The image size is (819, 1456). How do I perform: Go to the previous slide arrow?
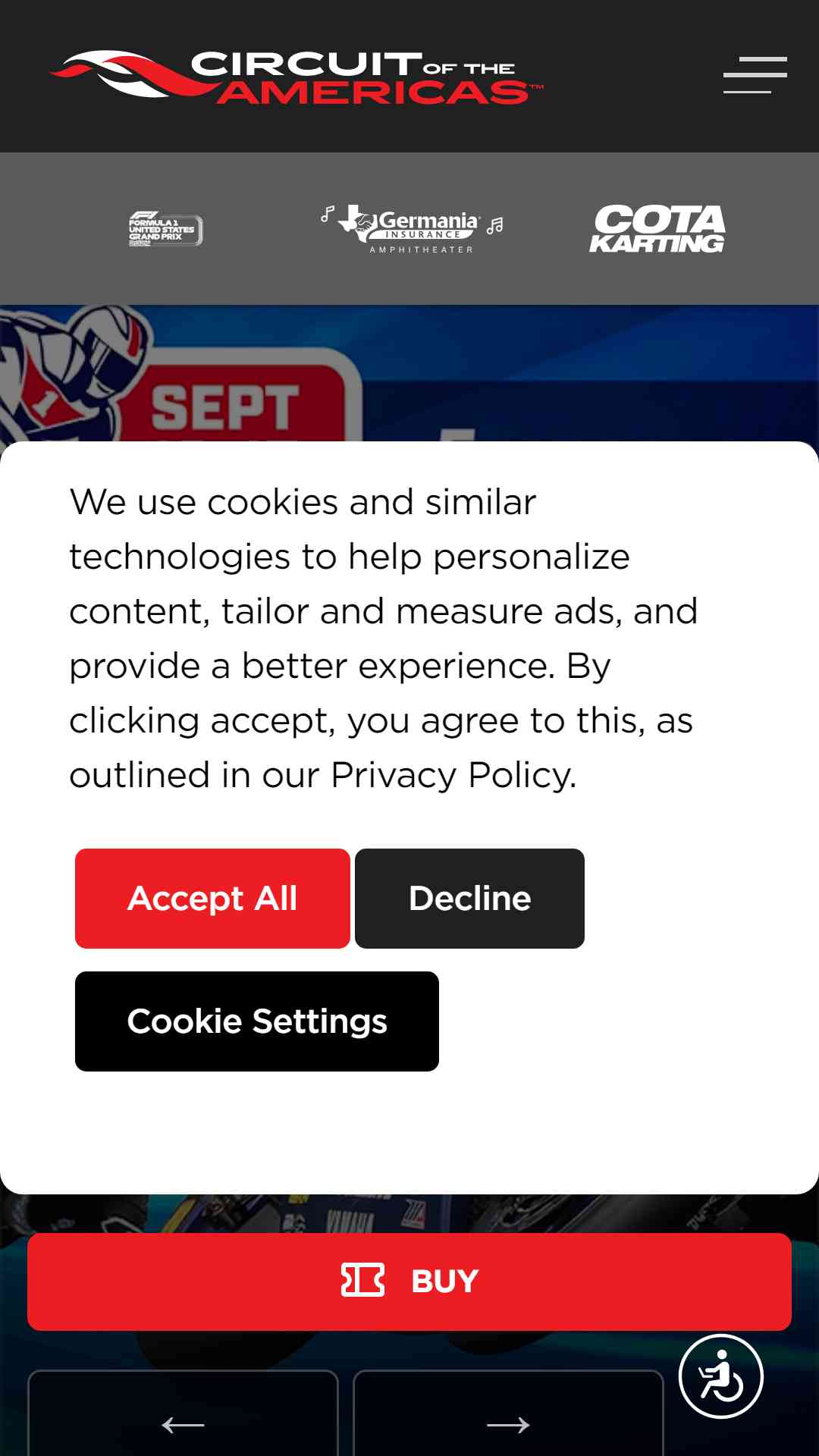point(183,1415)
